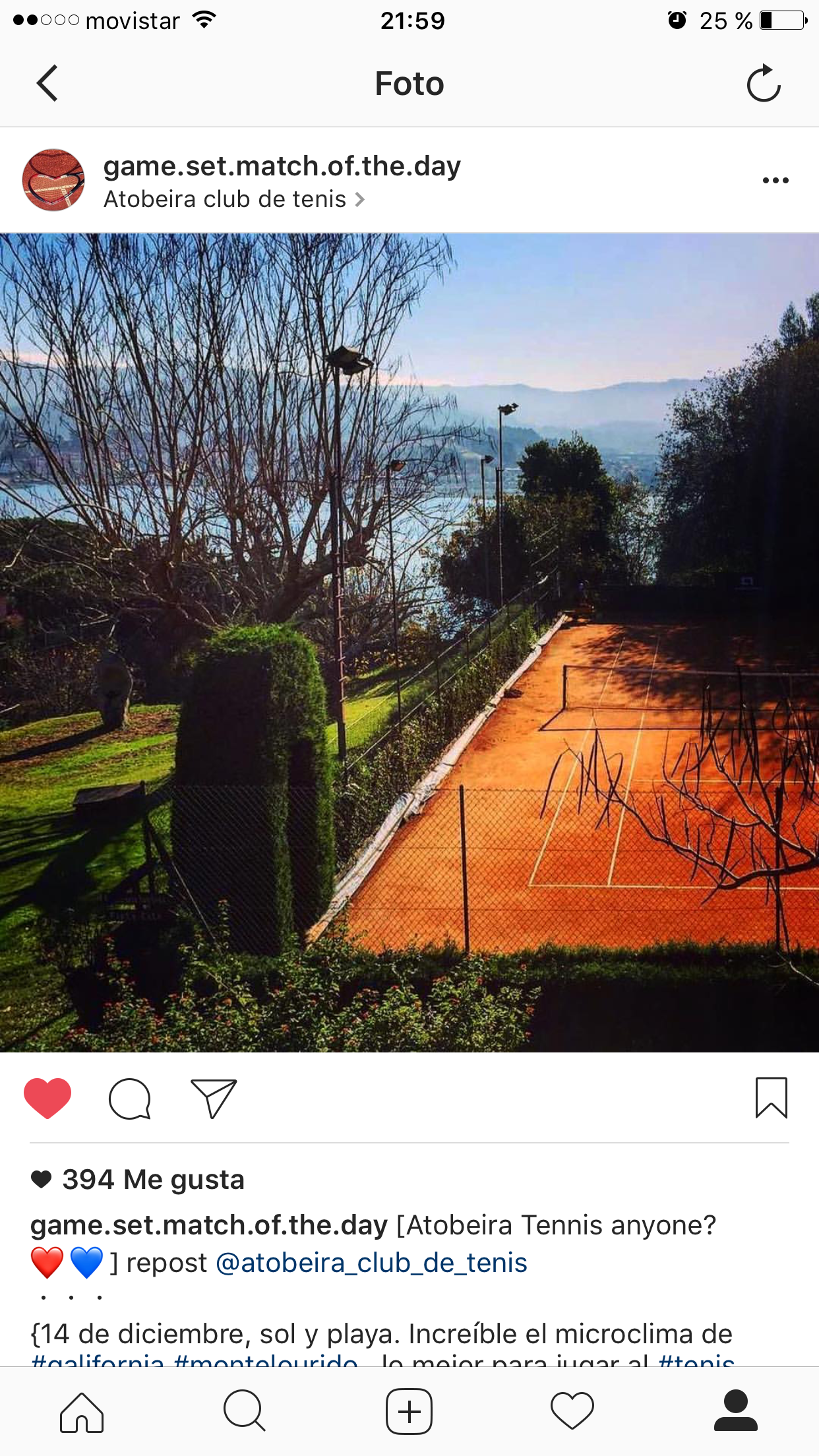Switch to the Profile tab
The height and width of the screenshot is (1456, 819).
click(736, 1410)
